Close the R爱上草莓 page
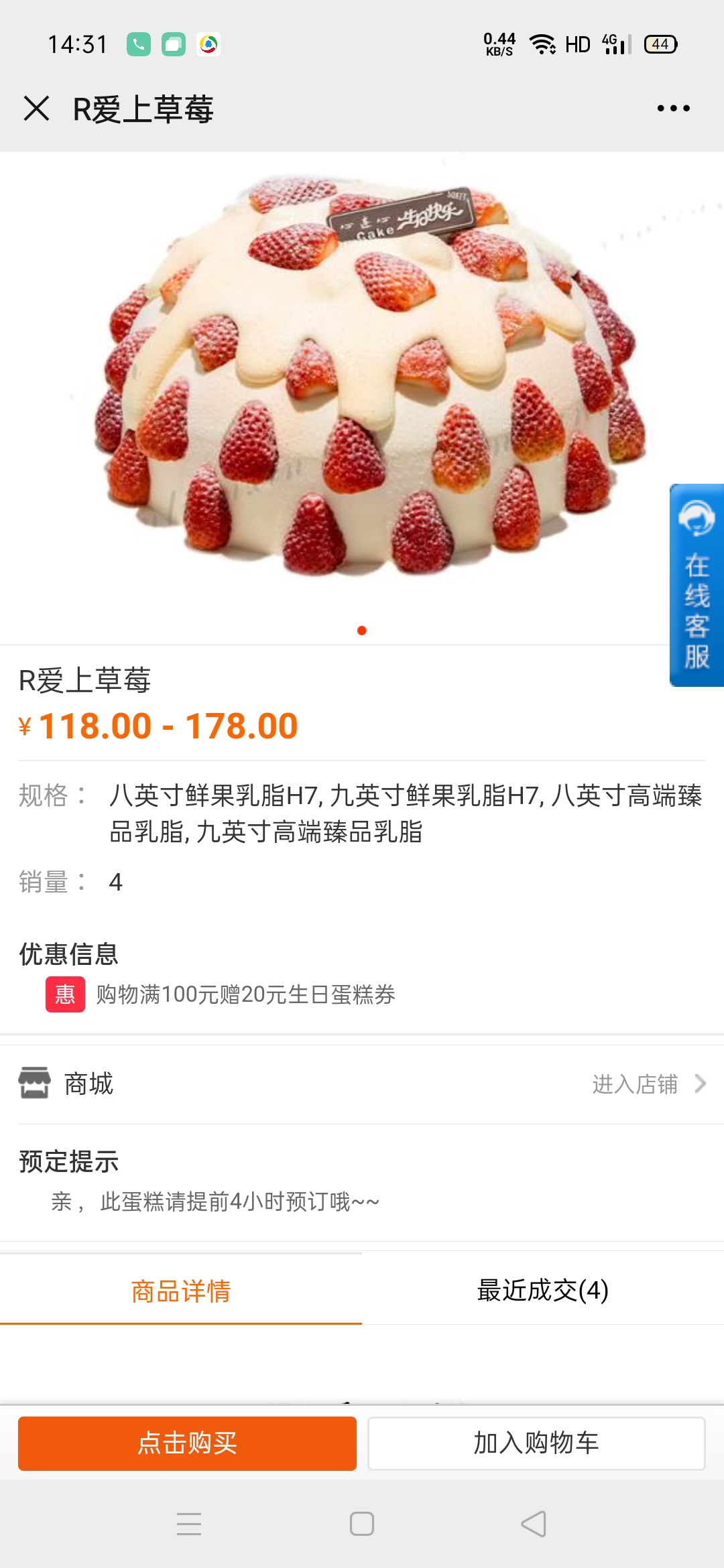The image size is (724, 1568). pos(36,109)
